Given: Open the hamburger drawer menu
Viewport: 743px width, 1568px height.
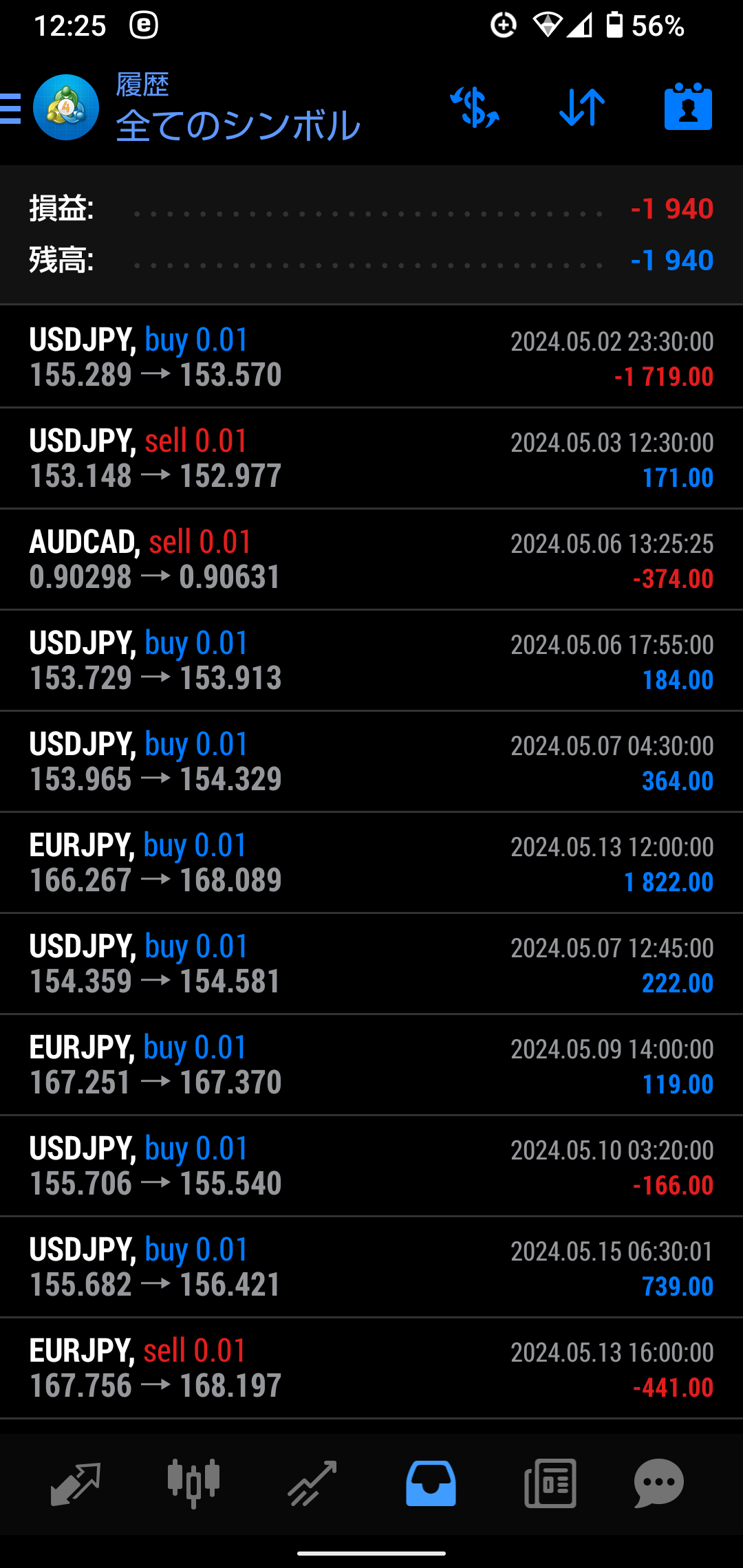Looking at the screenshot, I should [11, 109].
